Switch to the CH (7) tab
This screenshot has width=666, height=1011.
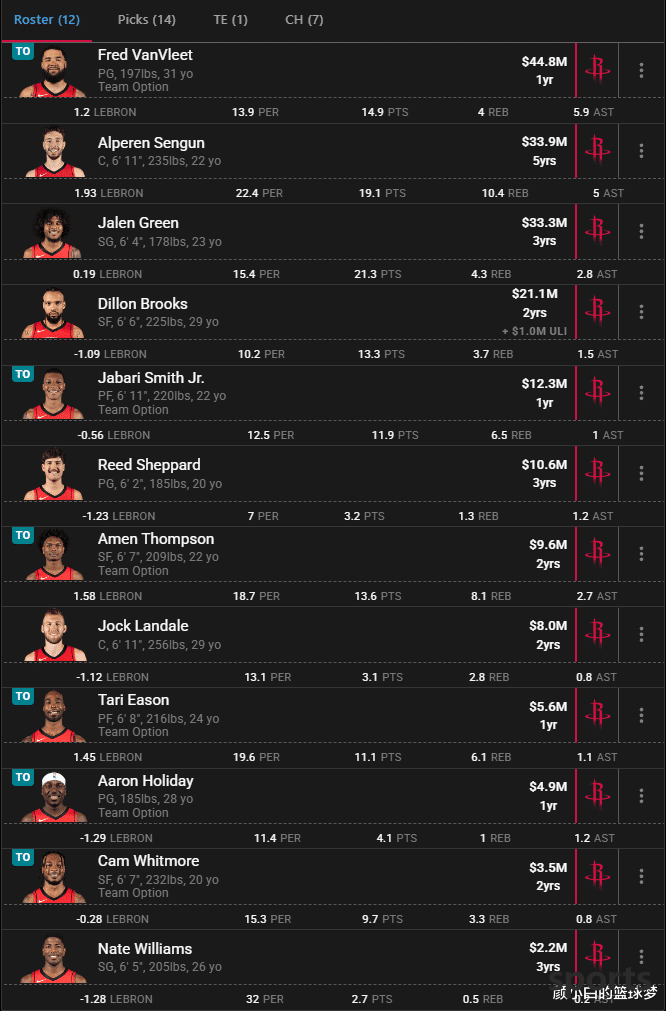pyautogui.click(x=304, y=20)
